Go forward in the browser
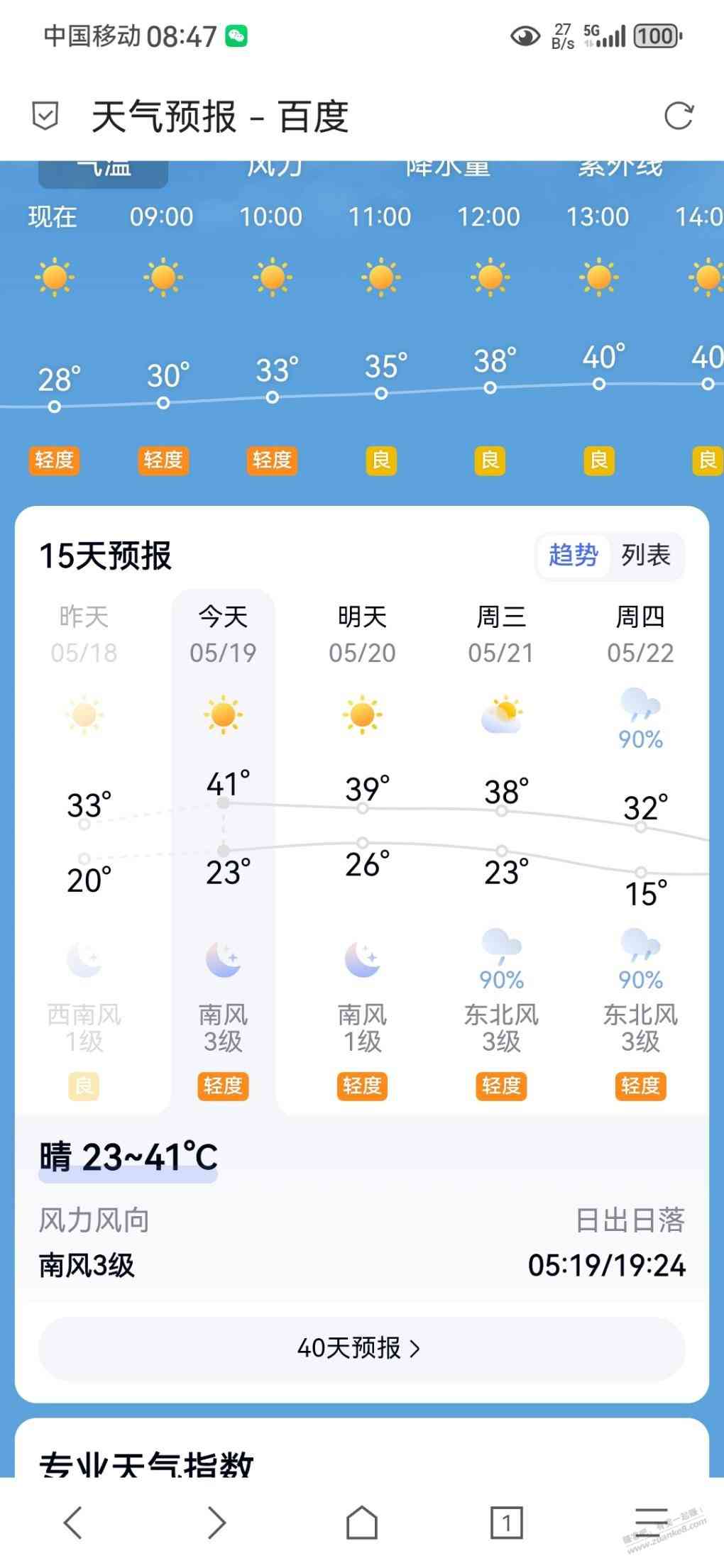Screen dimensions: 724x1568 click(x=216, y=1522)
